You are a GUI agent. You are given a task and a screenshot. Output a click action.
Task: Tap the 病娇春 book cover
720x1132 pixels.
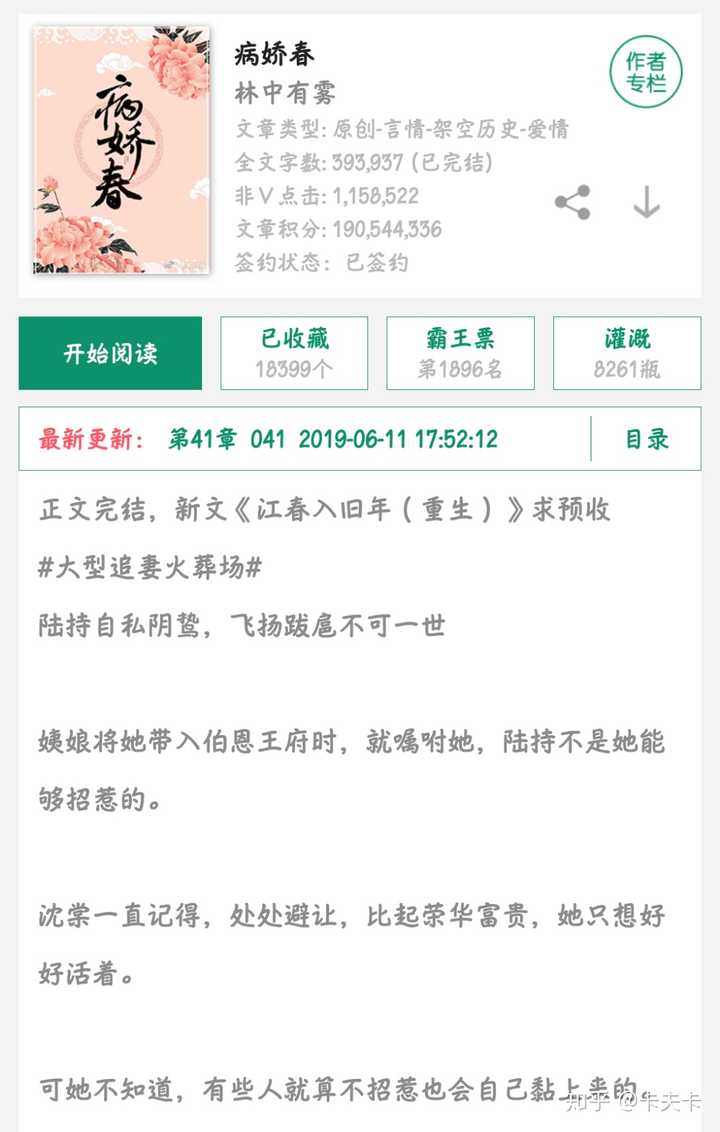click(x=122, y=151)
